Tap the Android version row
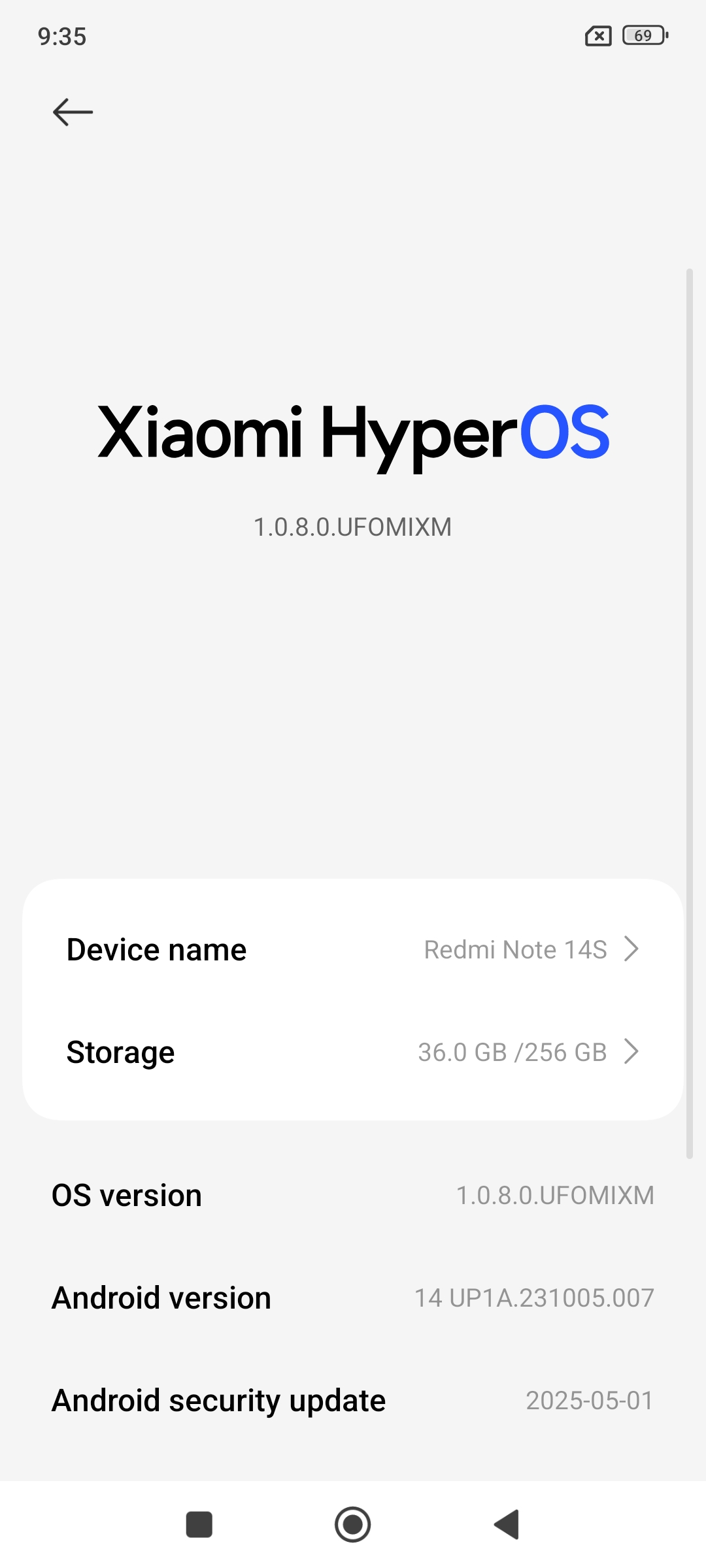The width and height of the screenshot is (706, 1568). pos(353,1298)
